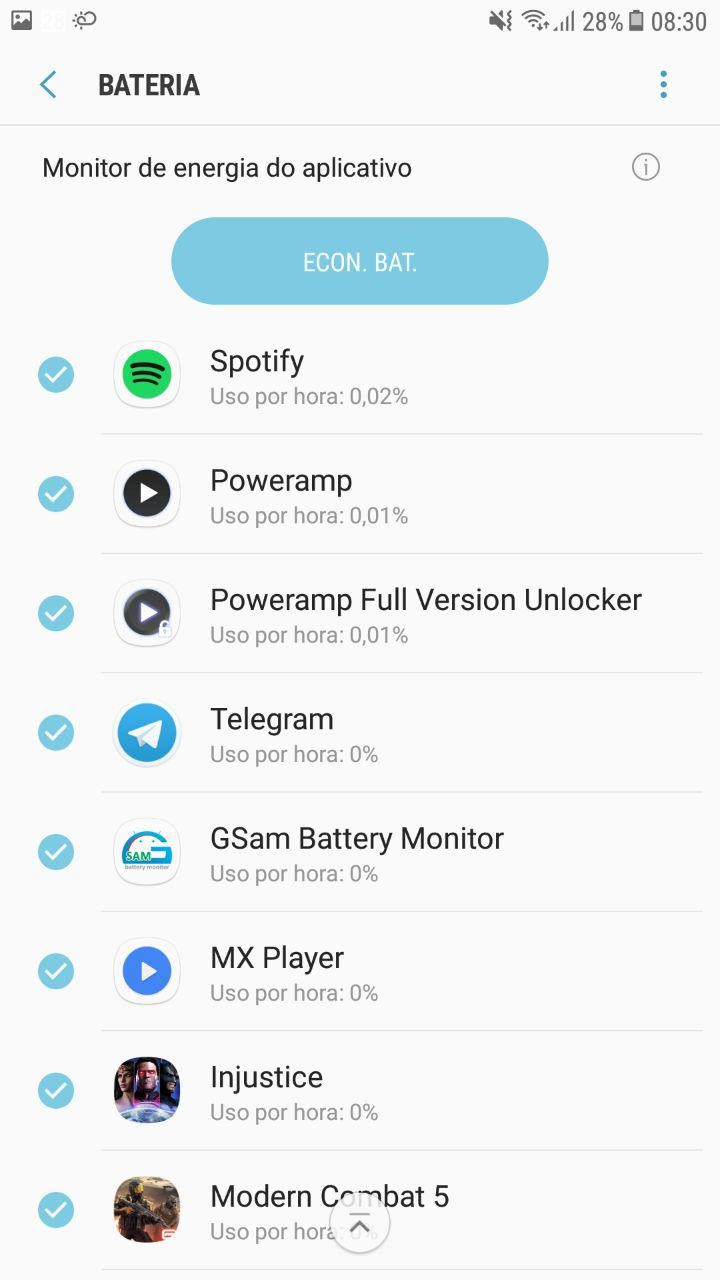
Task: Uncheck the Spotify checkbox
Action: 56,375
